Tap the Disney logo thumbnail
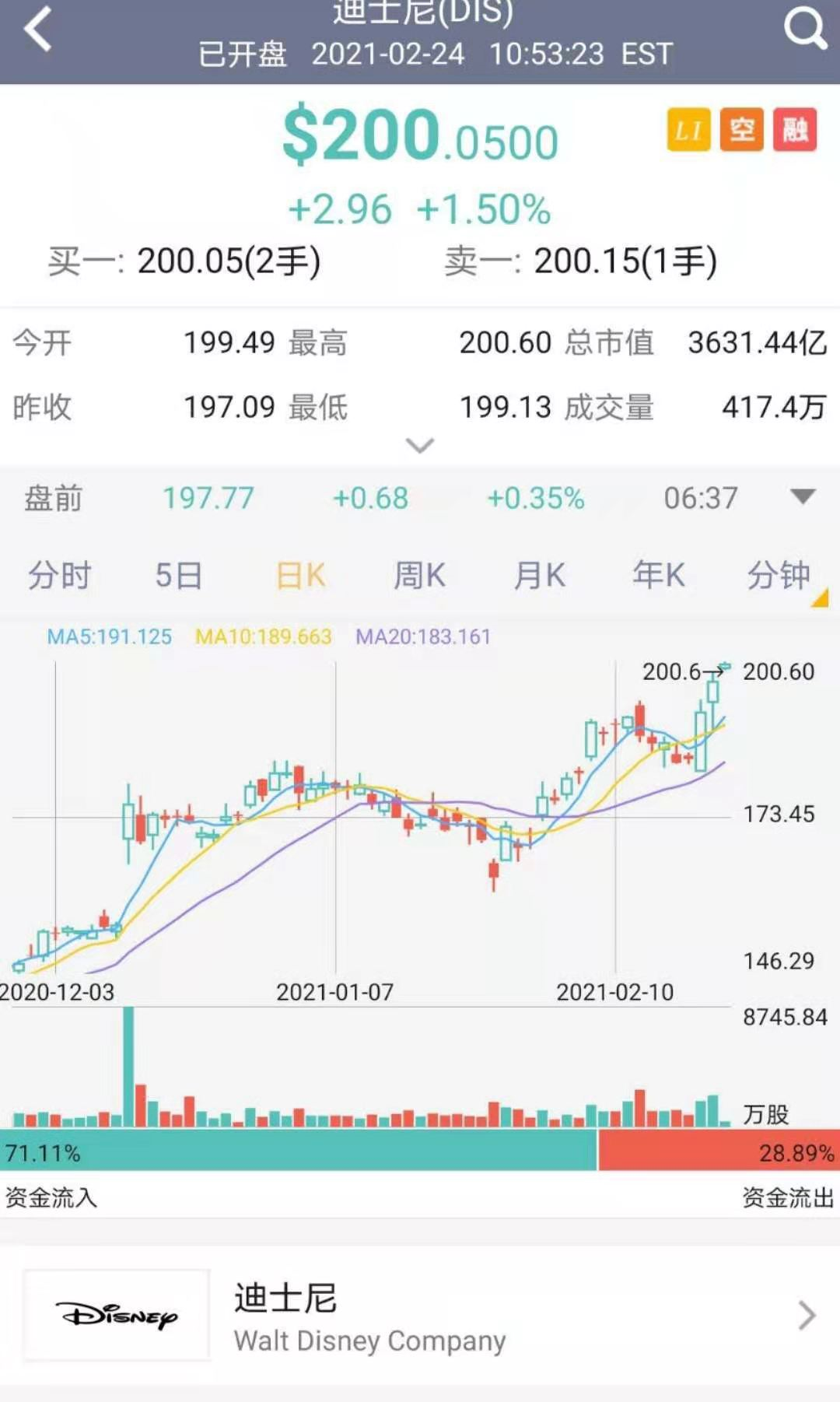Image resolution: width=840 pixels, height=1402 pixels. [117, 1313]
